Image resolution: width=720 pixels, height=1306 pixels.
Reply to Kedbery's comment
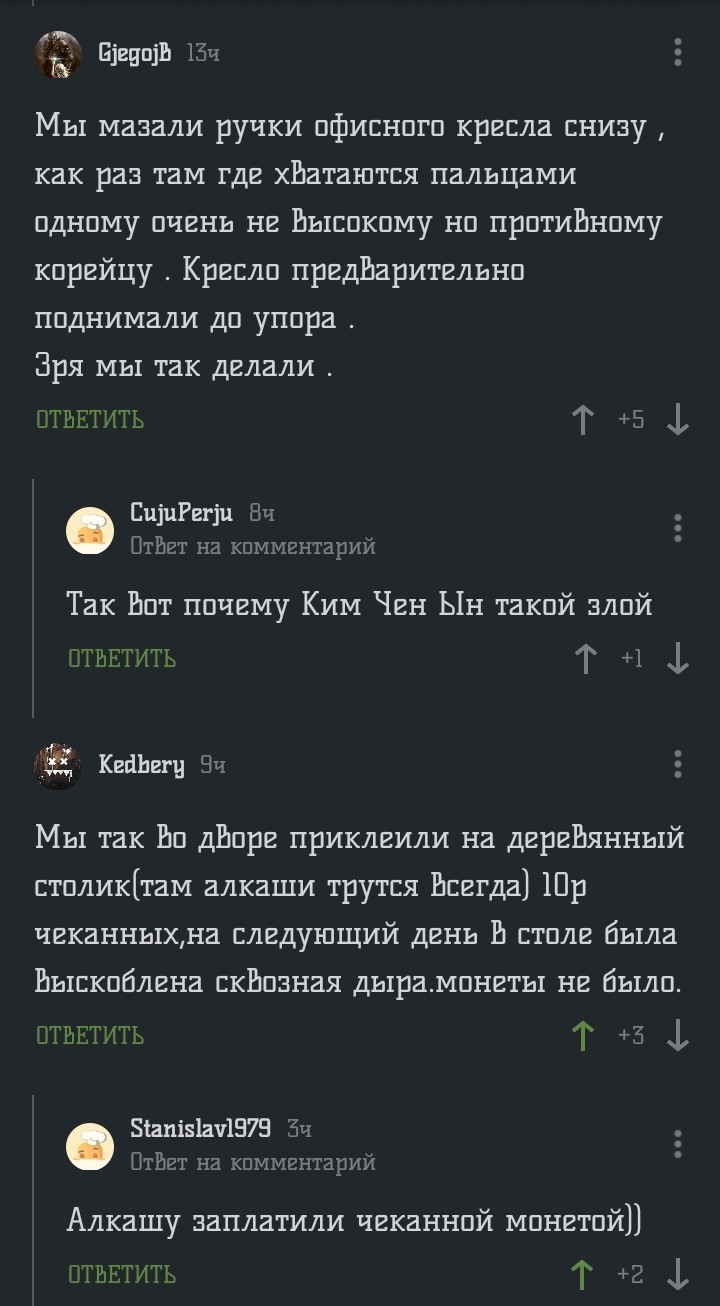(90, 1035)
